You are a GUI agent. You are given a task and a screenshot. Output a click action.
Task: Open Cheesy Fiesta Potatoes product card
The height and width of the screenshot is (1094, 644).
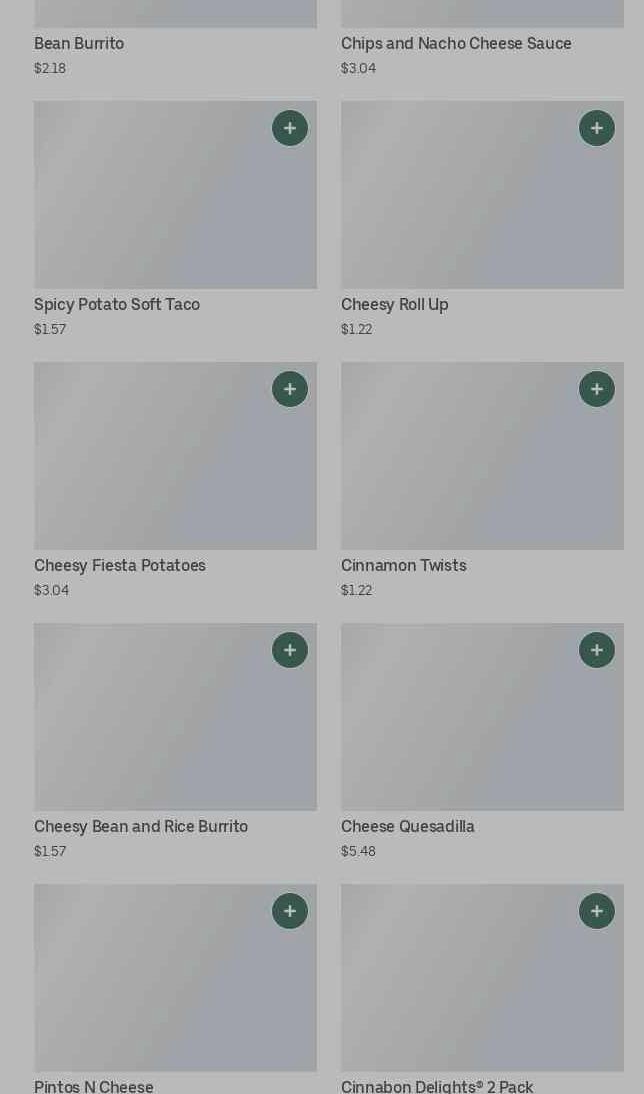coord(175,480)
